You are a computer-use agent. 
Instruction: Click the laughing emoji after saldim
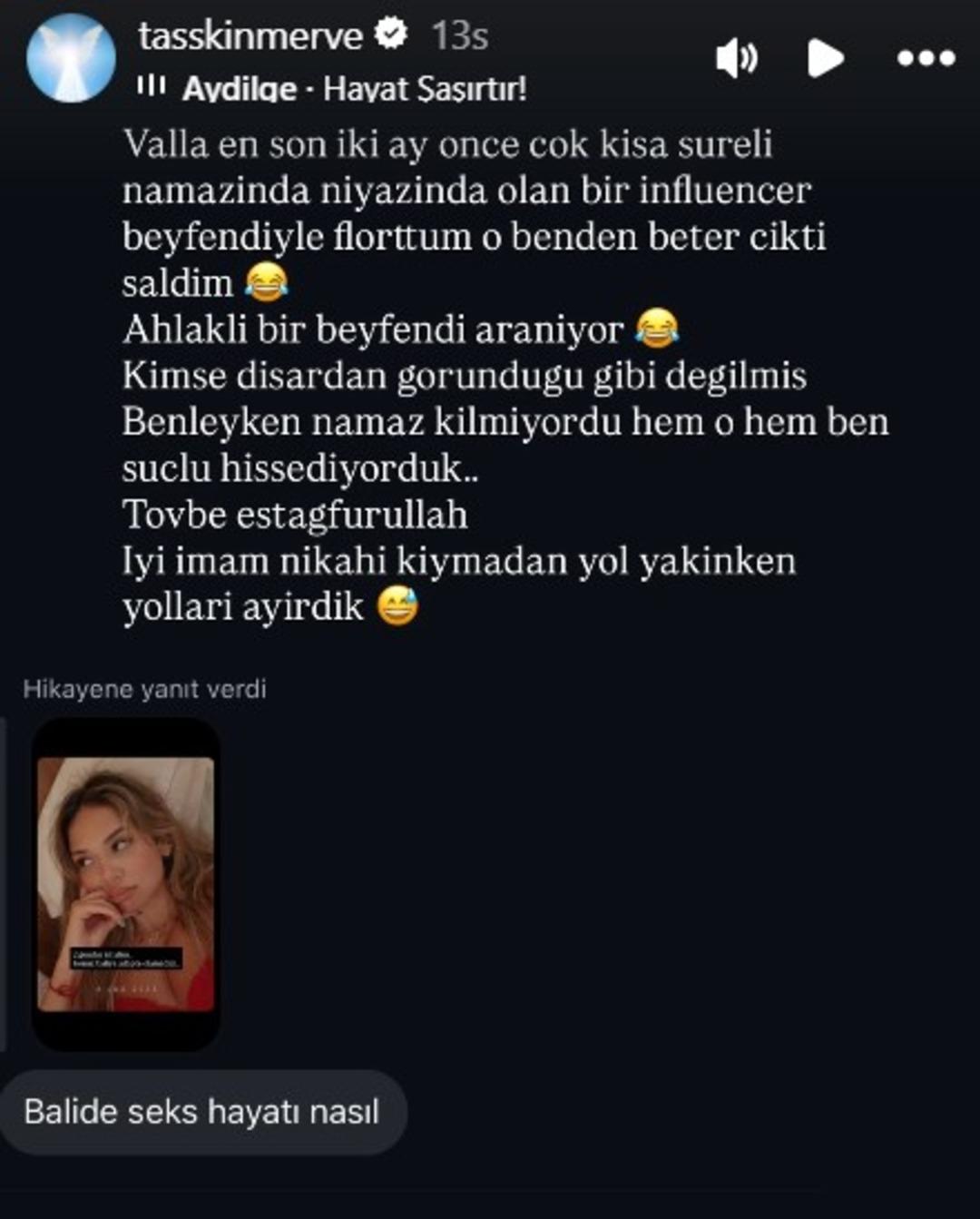coord(265,284)
